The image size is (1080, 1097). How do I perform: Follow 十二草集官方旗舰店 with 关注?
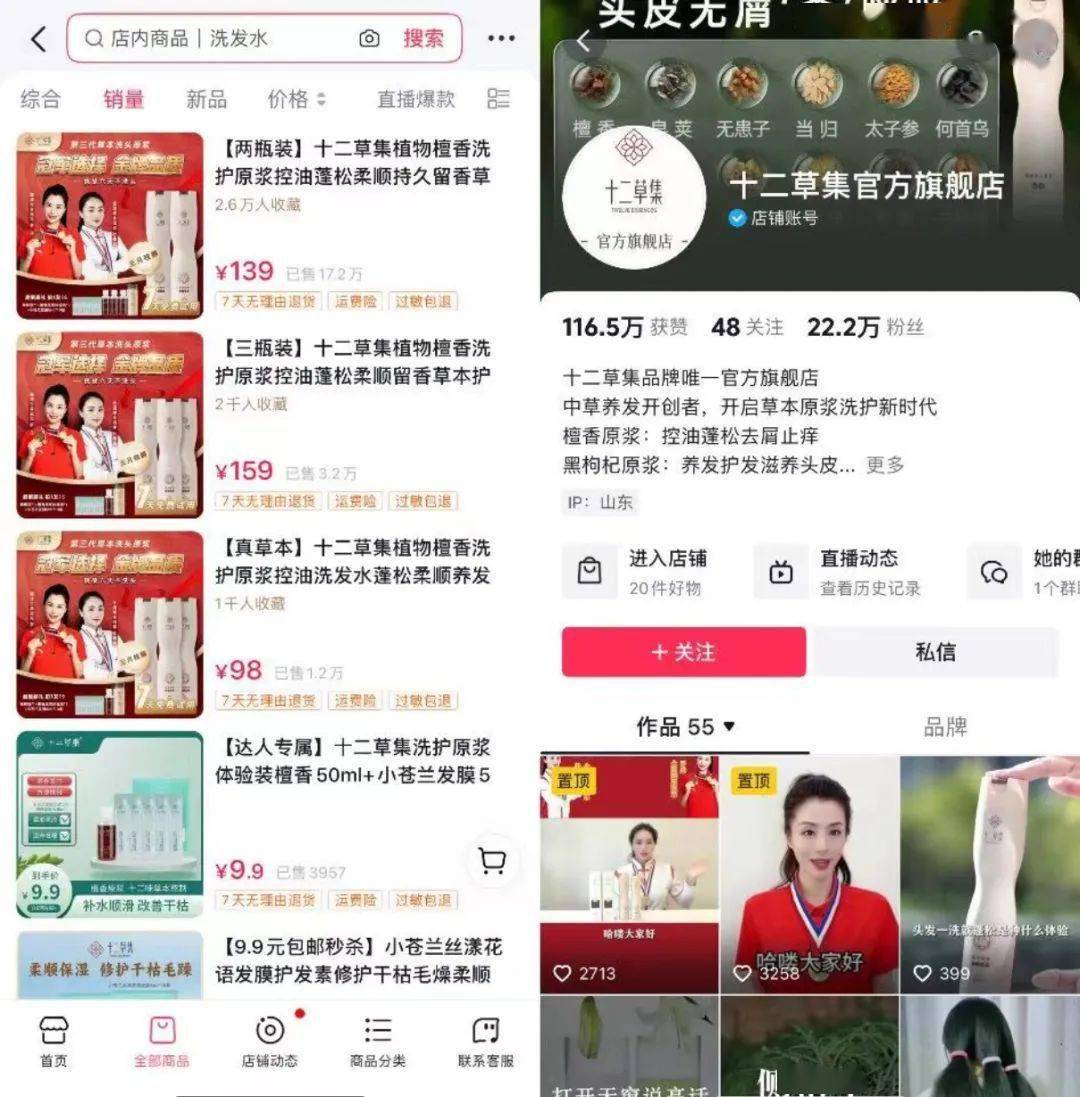point(683,652)
